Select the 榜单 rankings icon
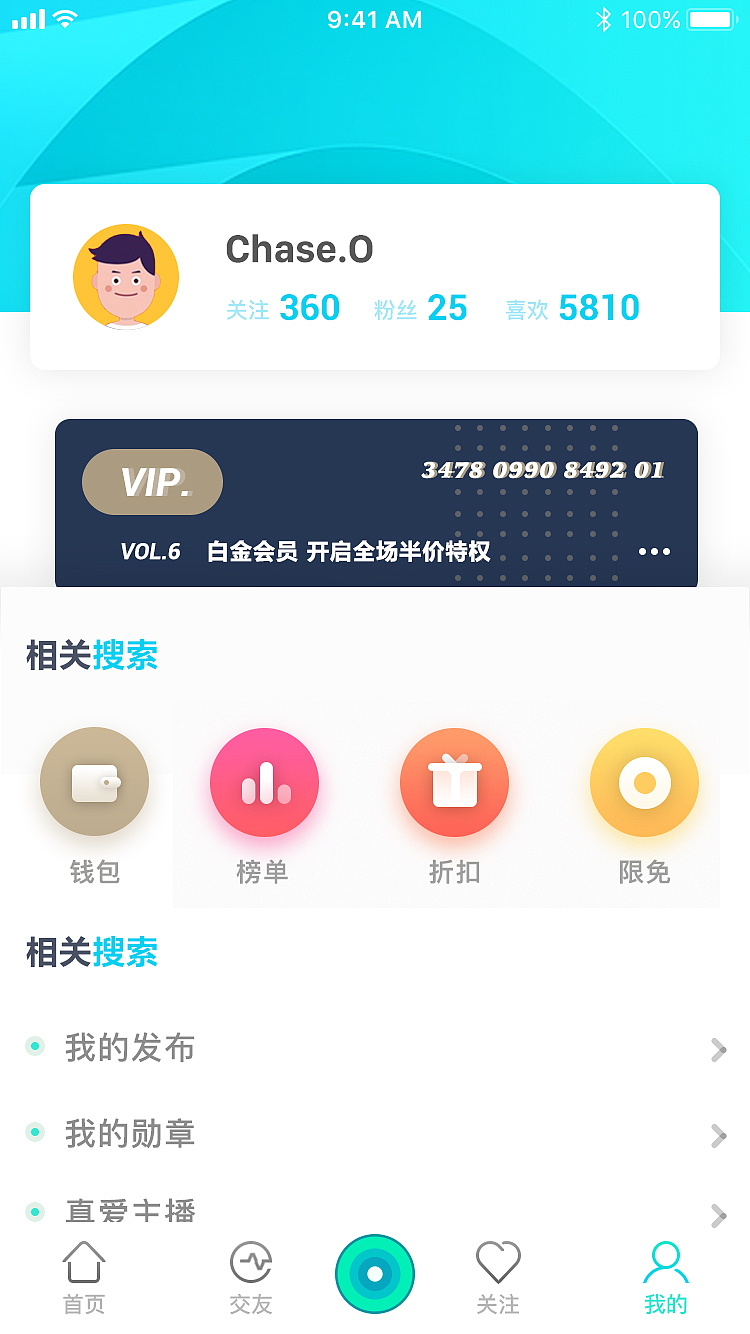750x1334 pixels. tap(264, 782)
